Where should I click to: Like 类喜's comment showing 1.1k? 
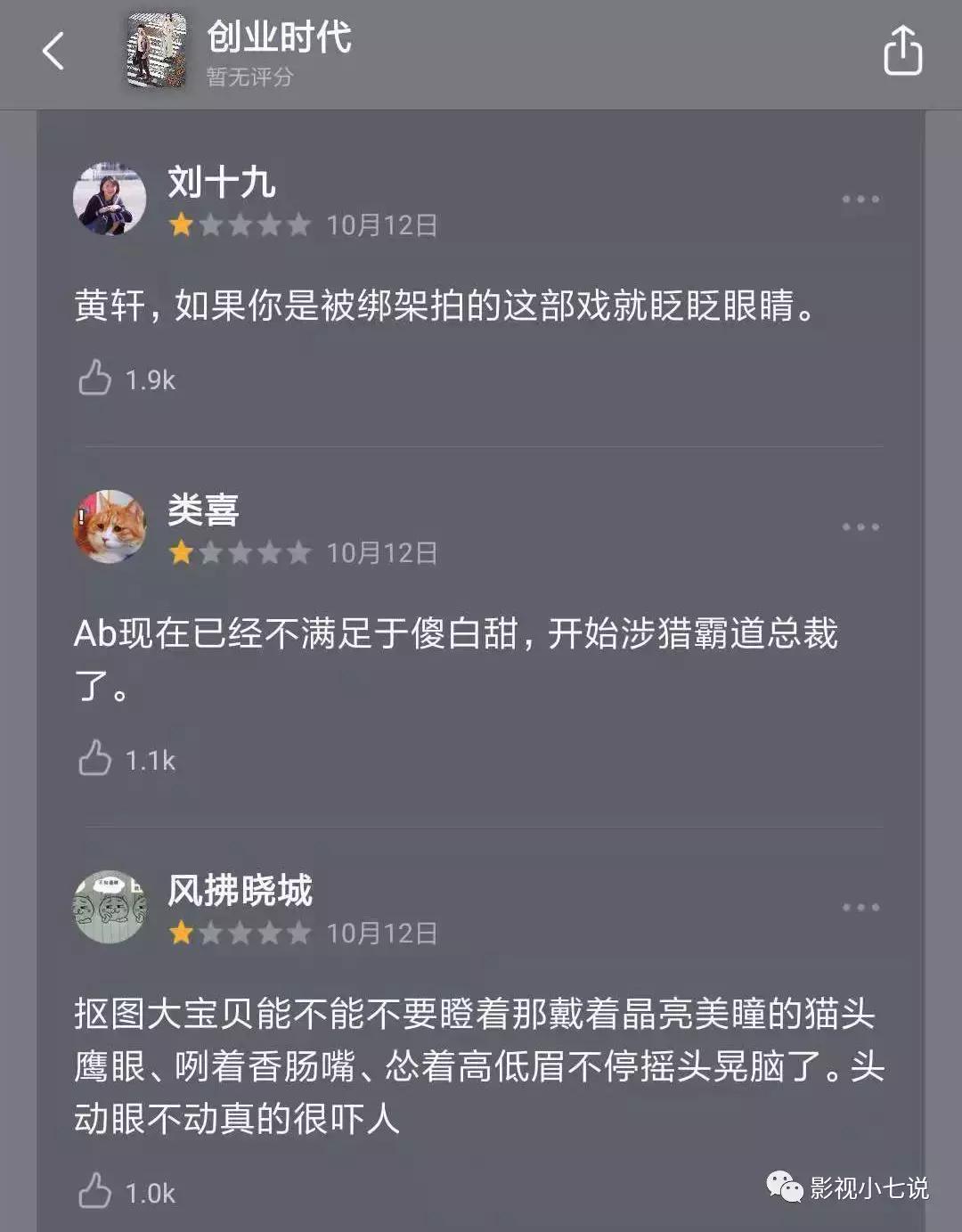tap(125, 759)
